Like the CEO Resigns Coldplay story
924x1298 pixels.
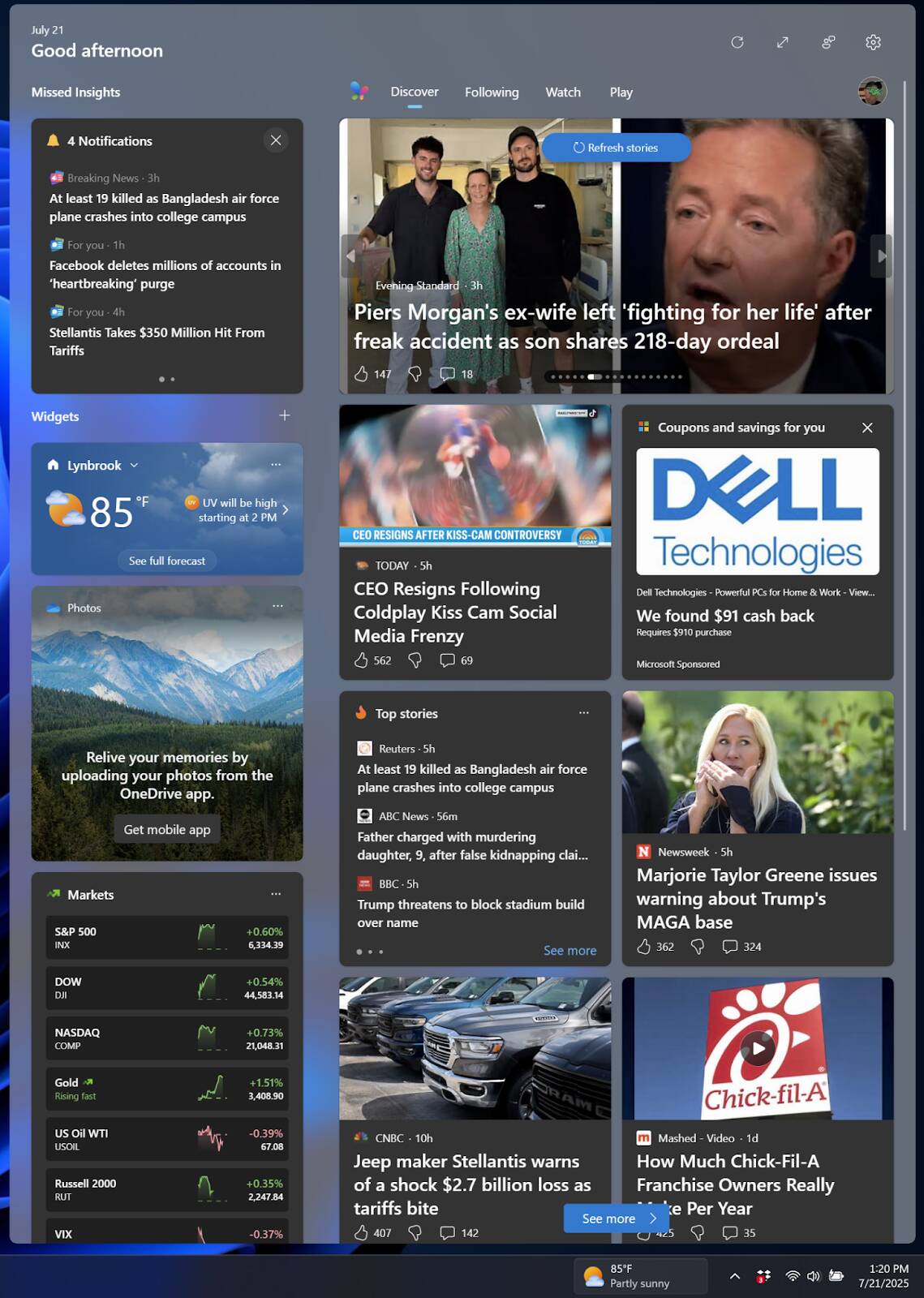[362, 660]
